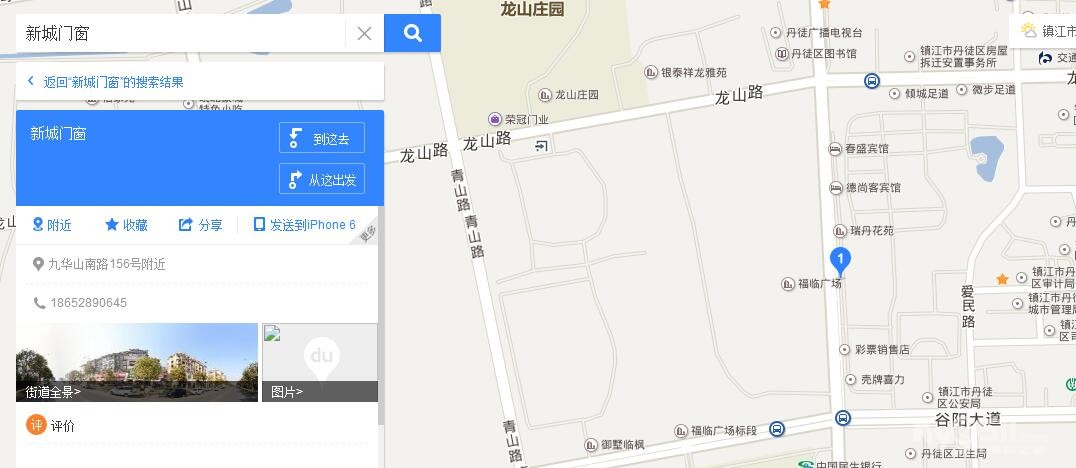This screenshot has height=468, width=1076.
Task: Tap the search box containing 新城门窗
Action: [180, 33]
